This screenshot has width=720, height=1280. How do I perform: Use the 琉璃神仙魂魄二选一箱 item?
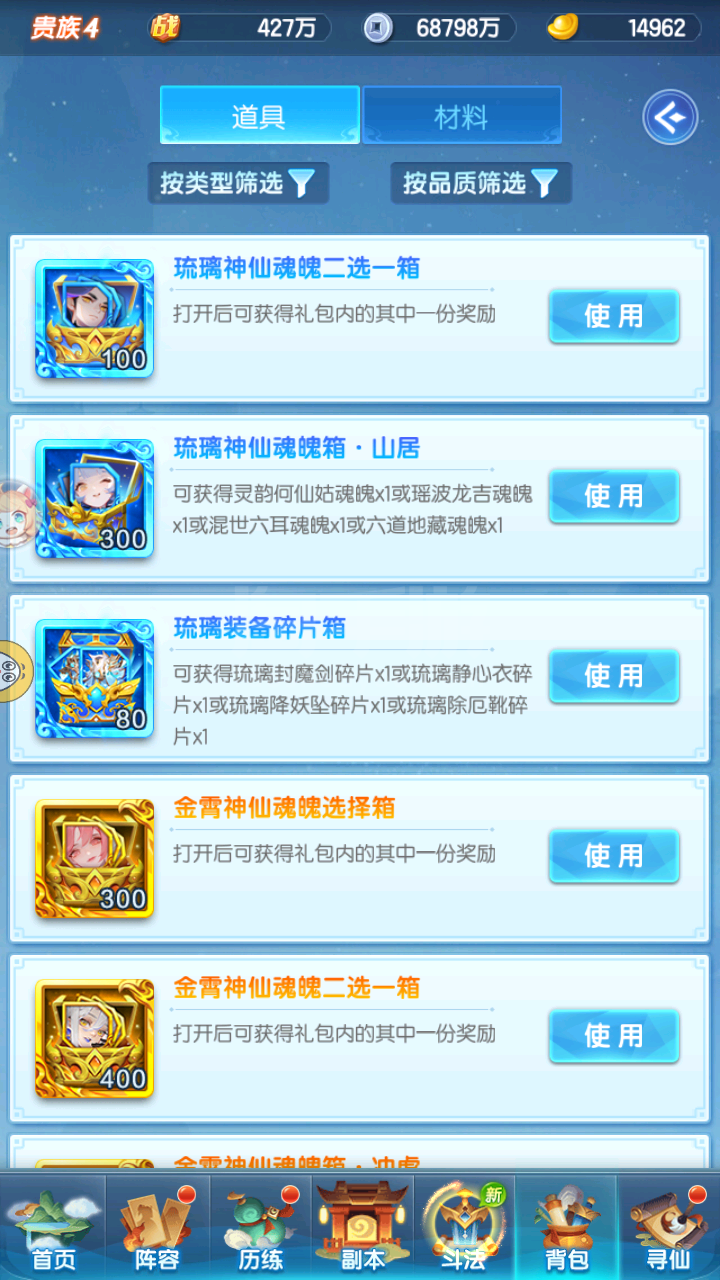click(x=613, y=316)
